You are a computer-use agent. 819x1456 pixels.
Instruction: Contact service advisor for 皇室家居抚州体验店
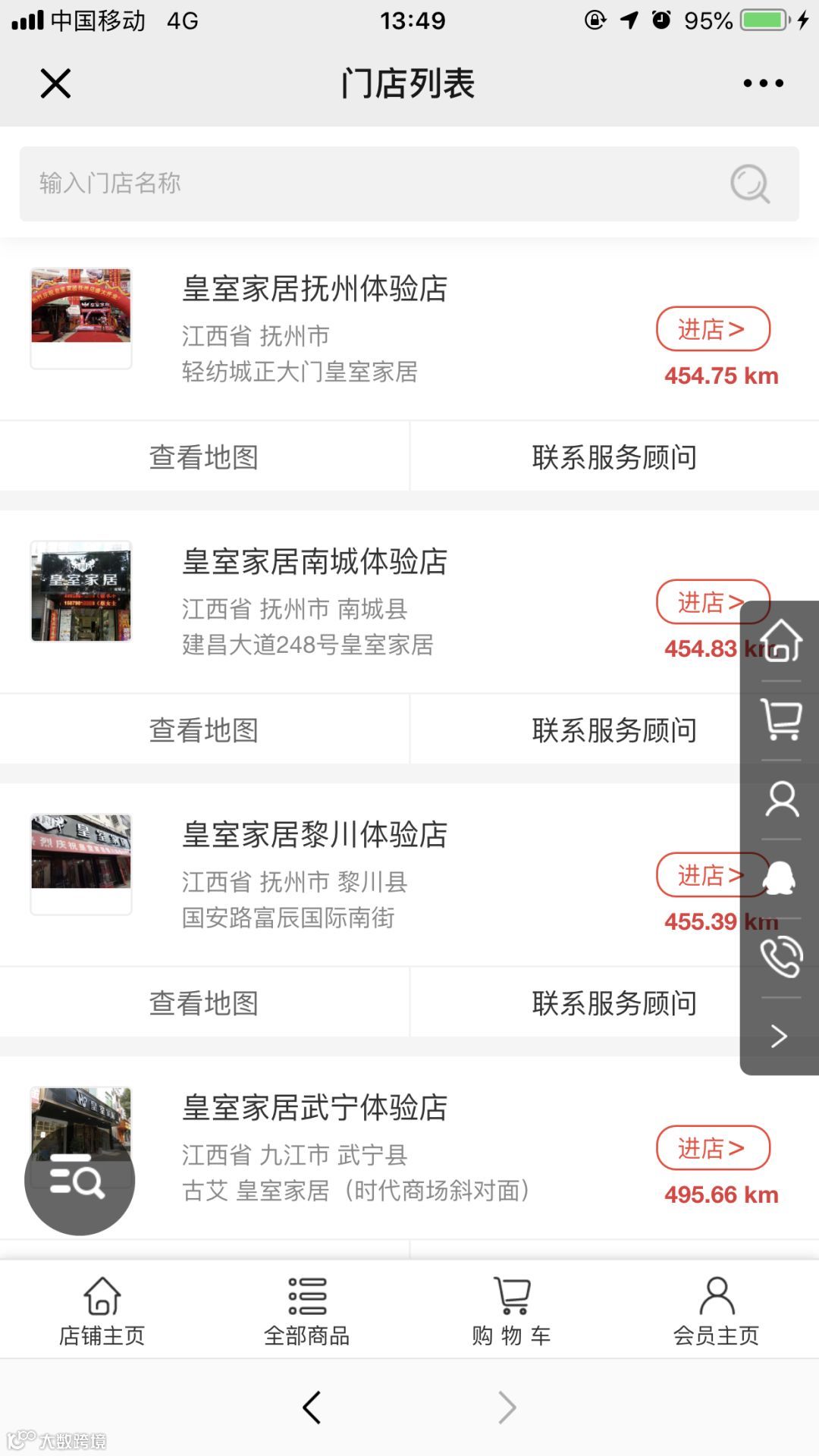614,457
